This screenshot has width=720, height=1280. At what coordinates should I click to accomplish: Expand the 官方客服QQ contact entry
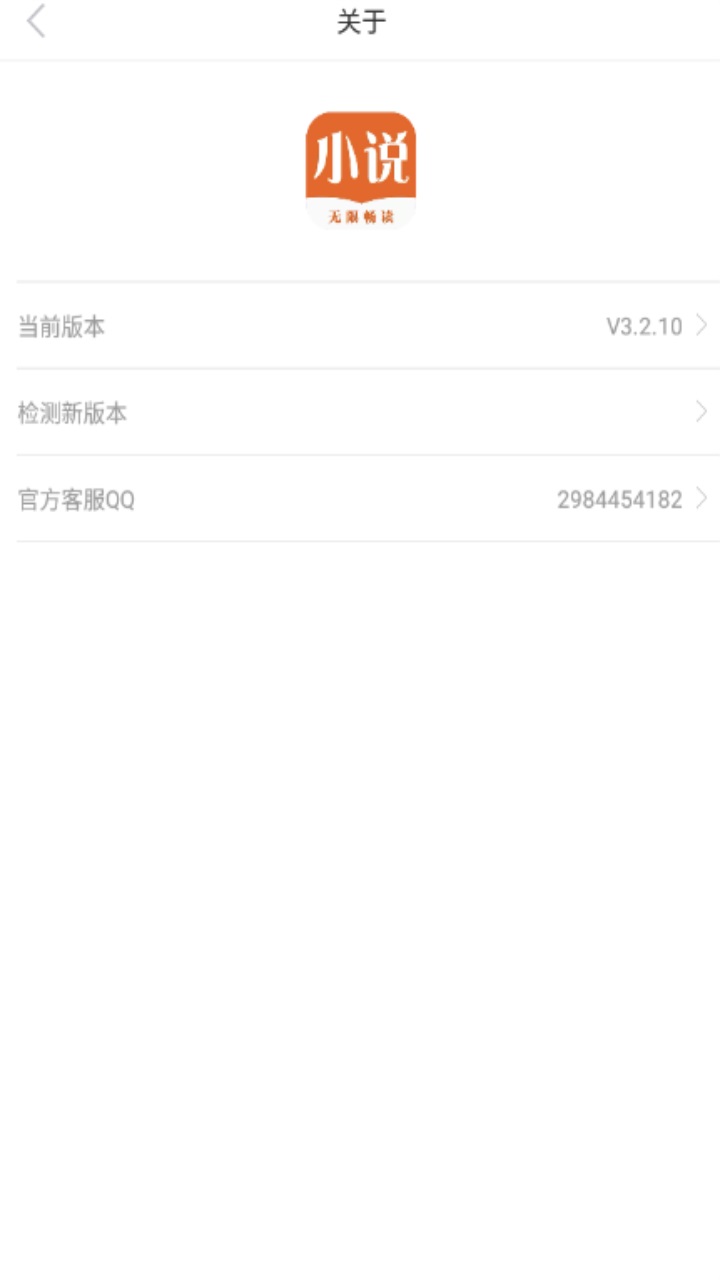tap(360, 498)
